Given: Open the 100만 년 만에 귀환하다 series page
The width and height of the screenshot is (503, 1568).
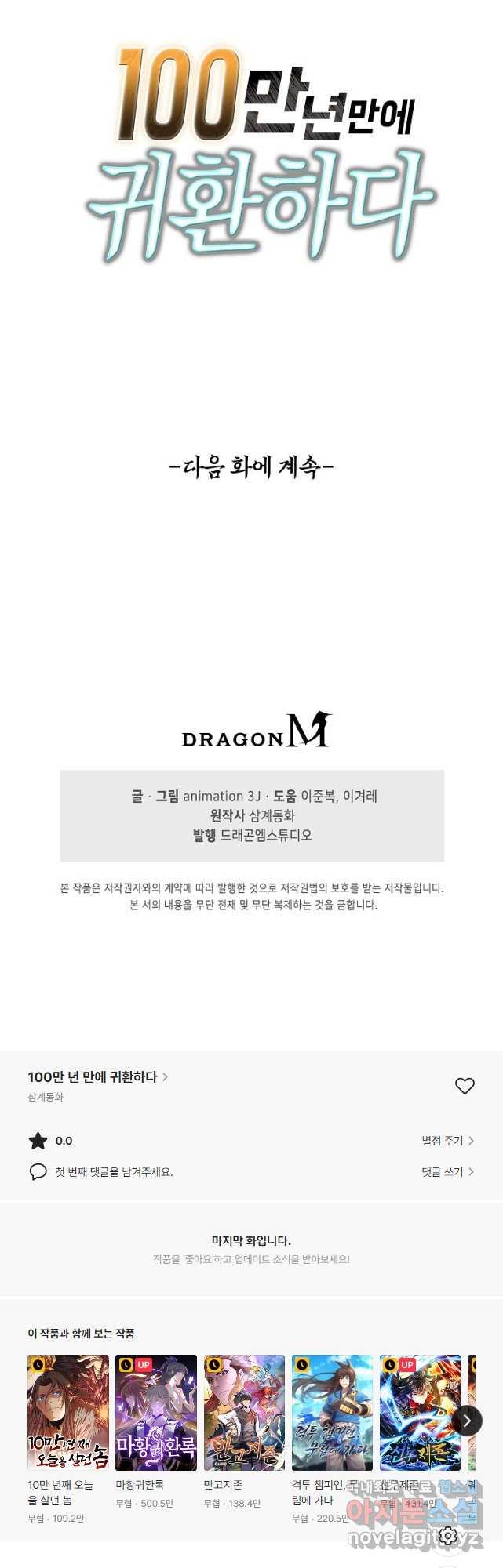Looking at the screenshot, I should [97, 1077].
